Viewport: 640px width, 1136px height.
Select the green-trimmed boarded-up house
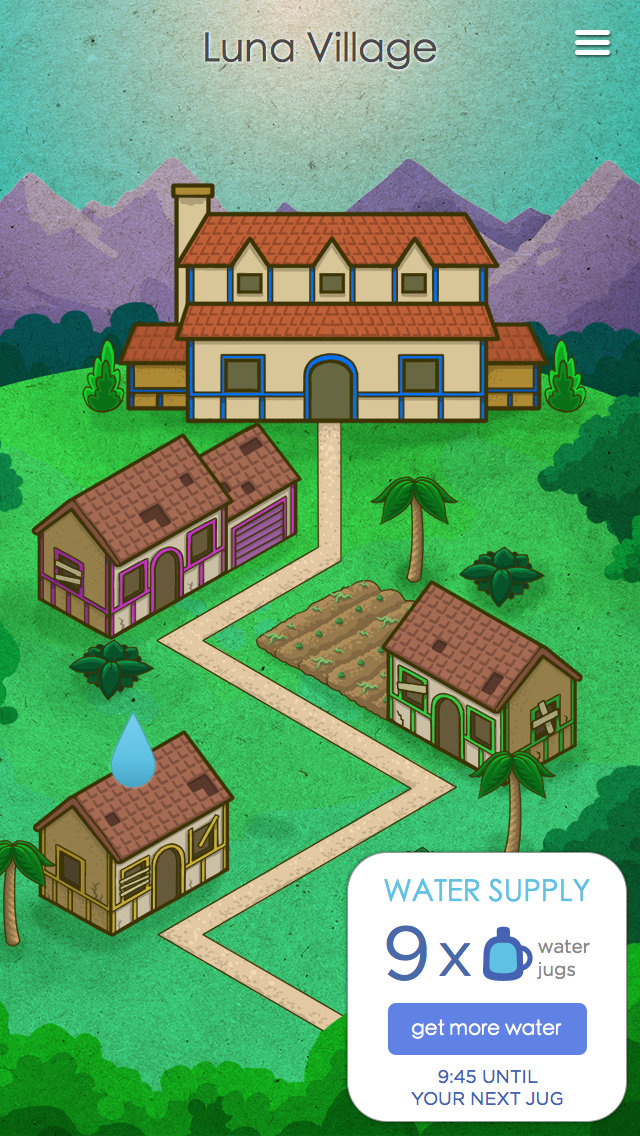click(480, 680)
